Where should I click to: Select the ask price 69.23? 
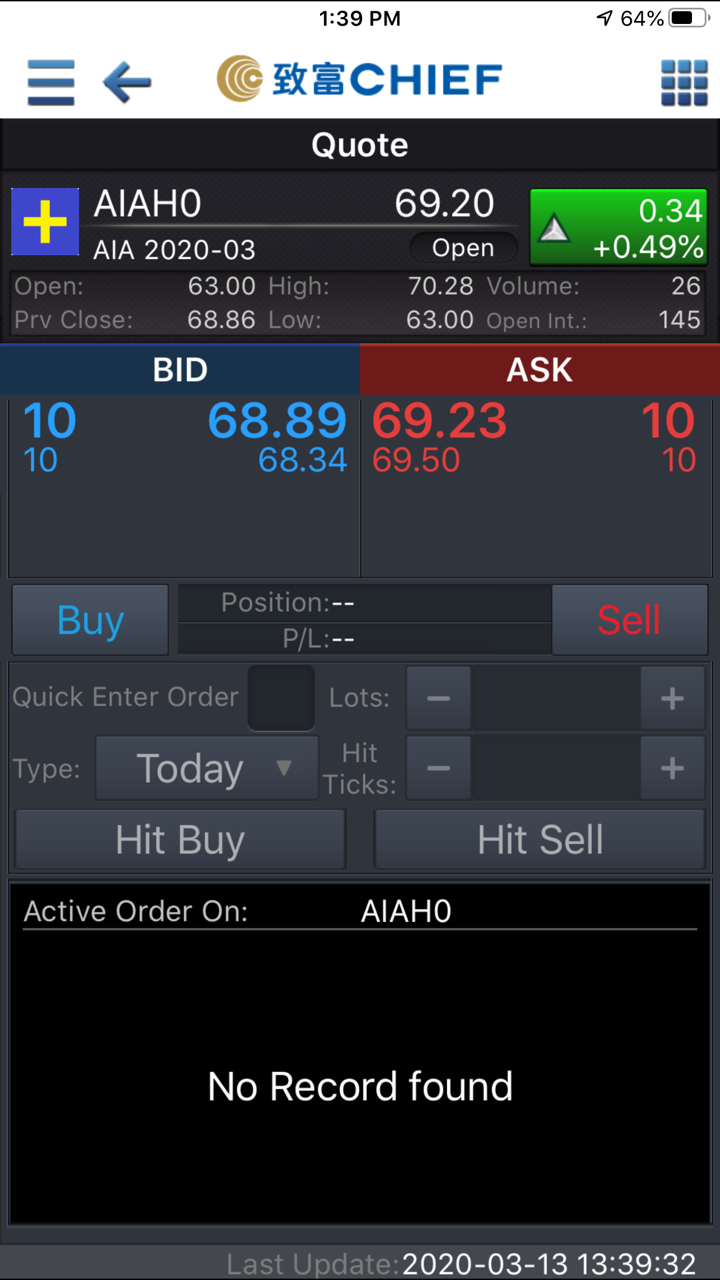440,422
